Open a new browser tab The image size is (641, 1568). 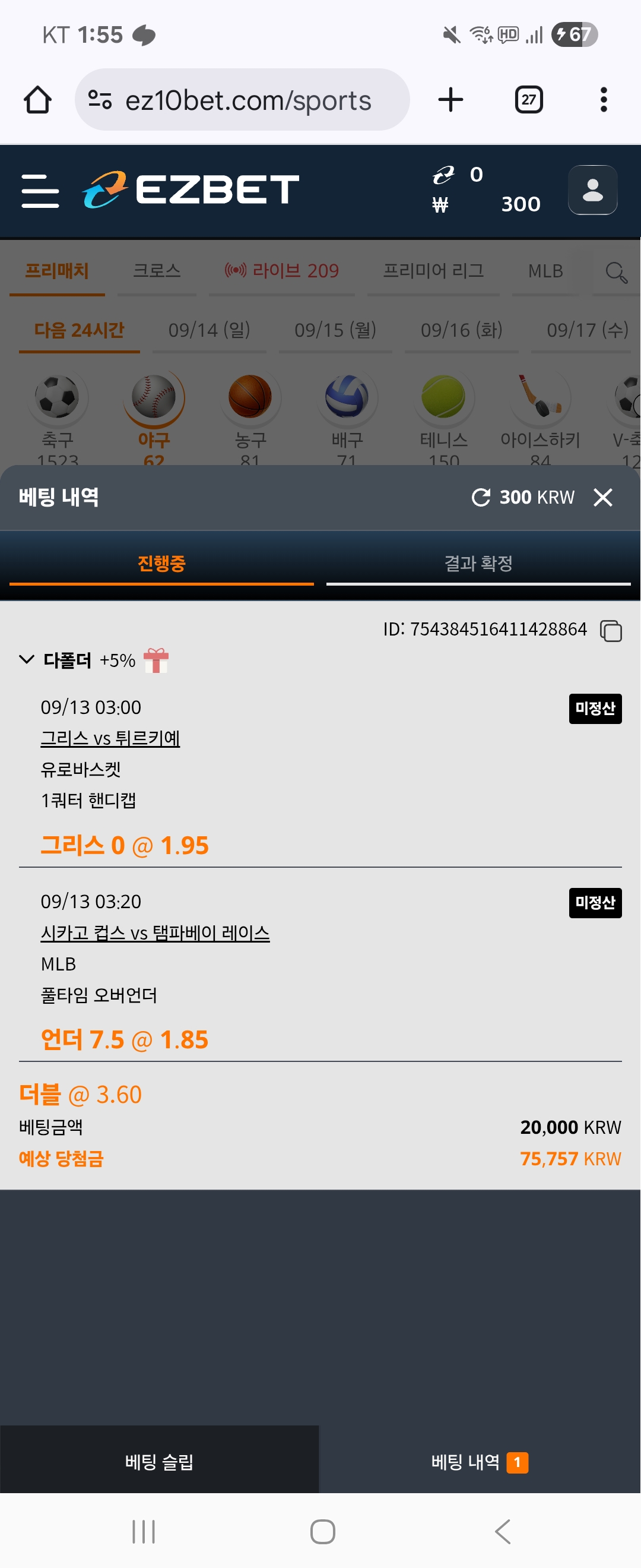click(450, 100)
